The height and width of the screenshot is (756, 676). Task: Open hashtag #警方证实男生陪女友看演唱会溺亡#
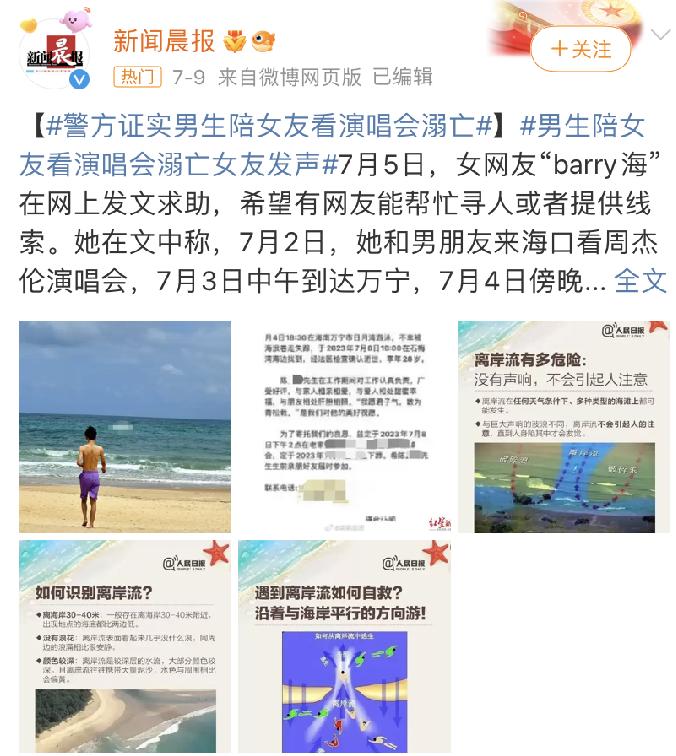coord(269,126)
